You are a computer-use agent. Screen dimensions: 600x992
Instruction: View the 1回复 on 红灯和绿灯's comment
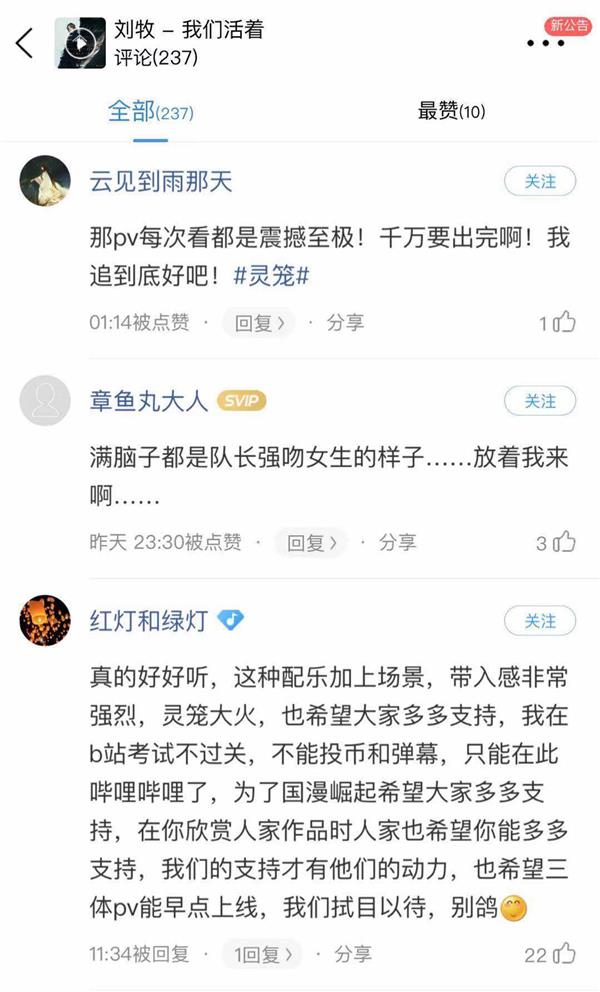coord(260,953)
